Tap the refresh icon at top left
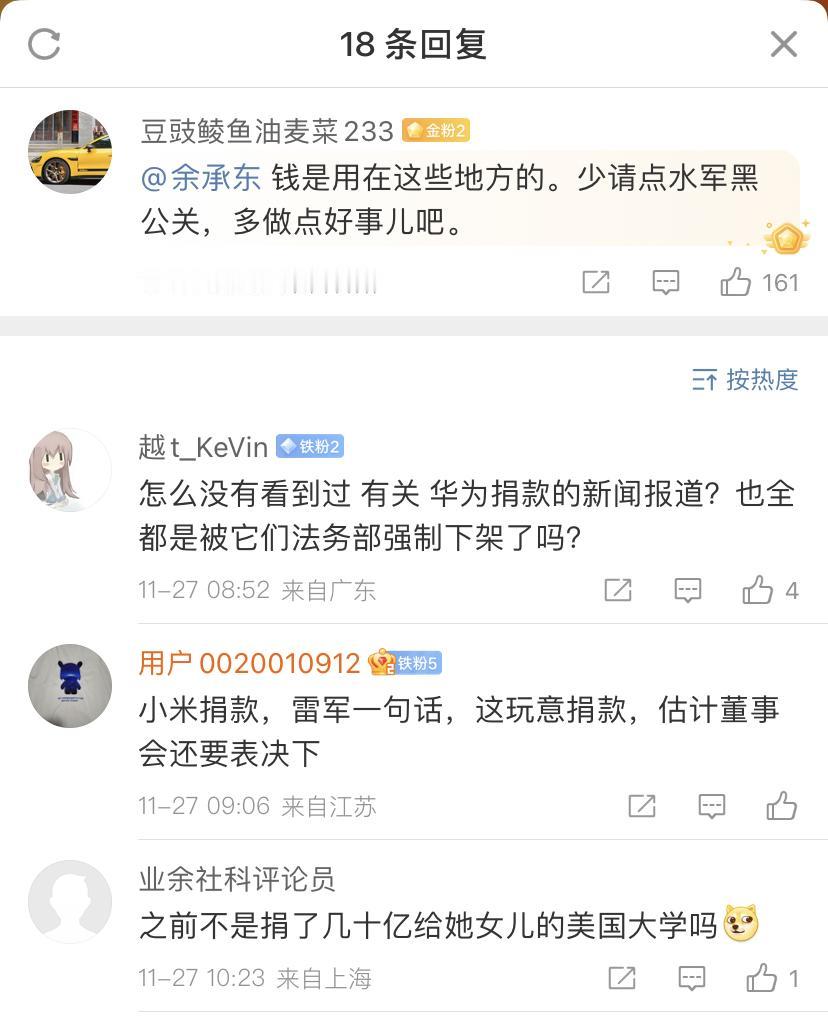 42,44
